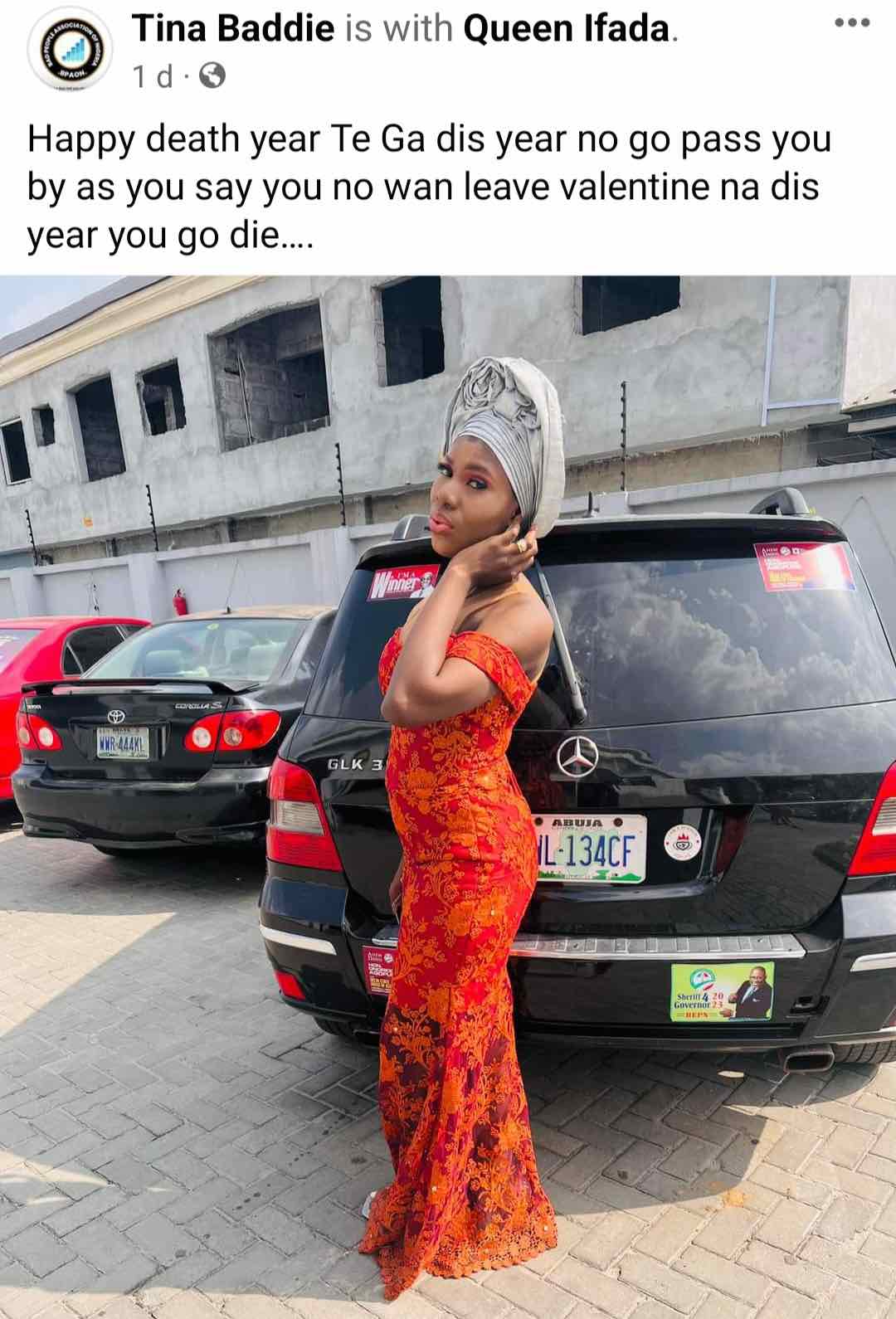Open Tina Baddie's profile name link

[x=234, y=30]
